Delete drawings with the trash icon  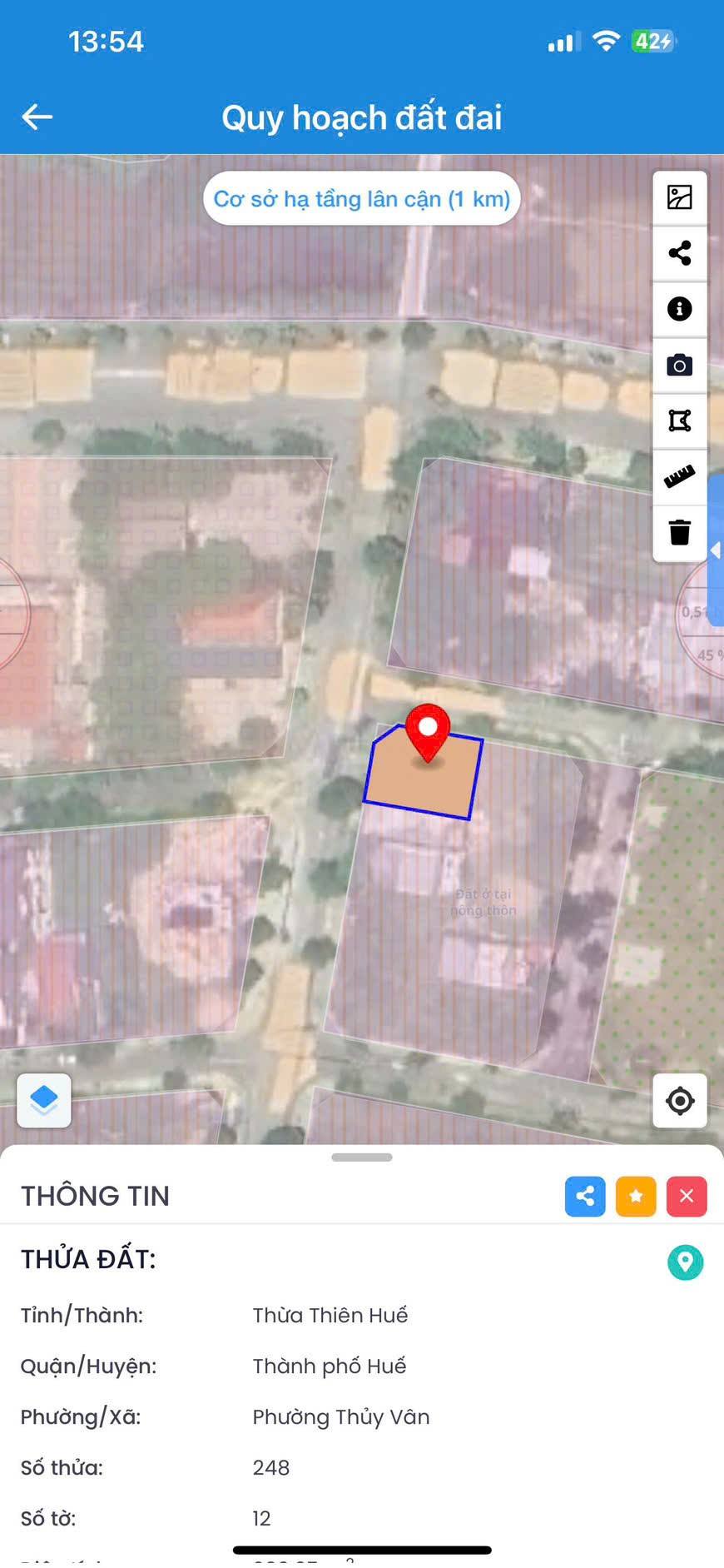click(679, 532)
